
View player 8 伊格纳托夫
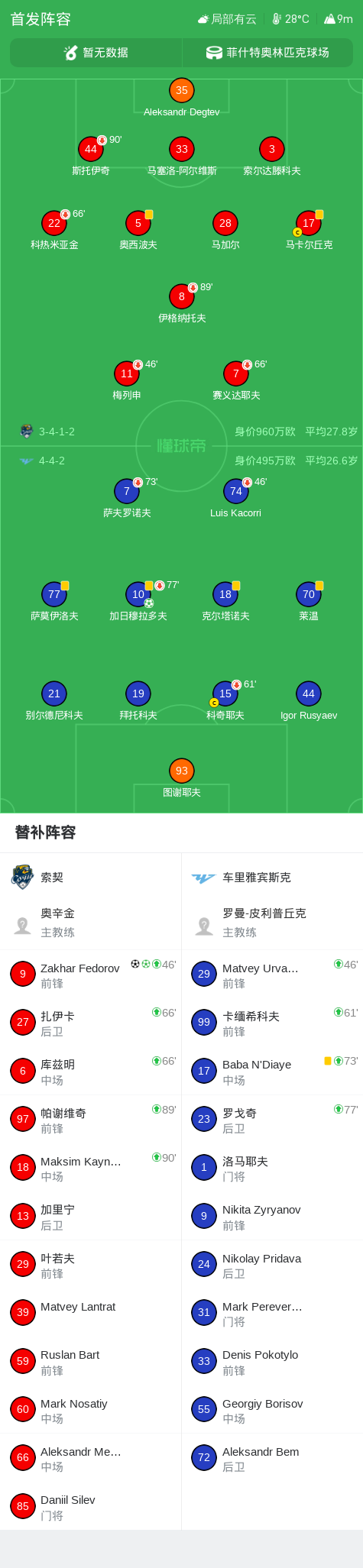(x=182, y=304)
